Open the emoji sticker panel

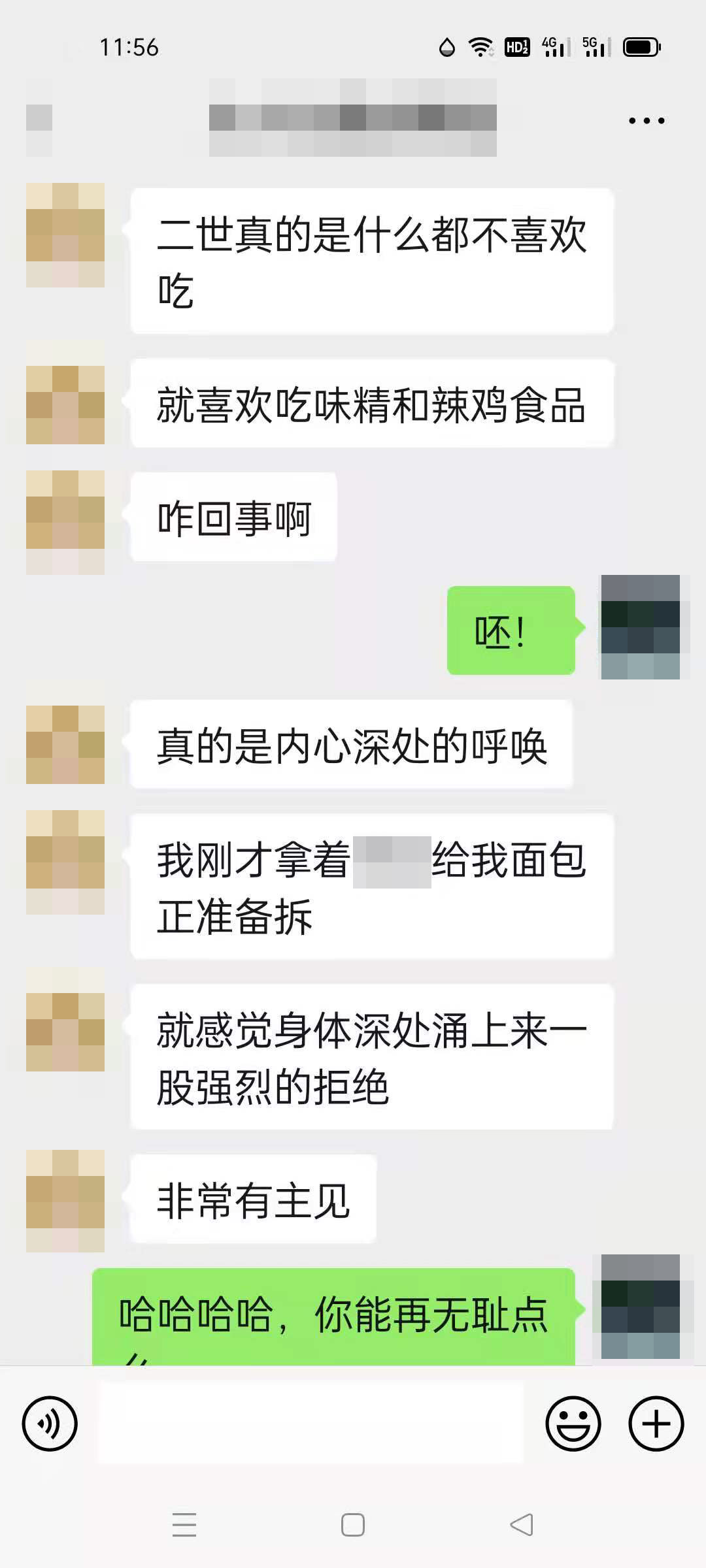point(573,1424)
